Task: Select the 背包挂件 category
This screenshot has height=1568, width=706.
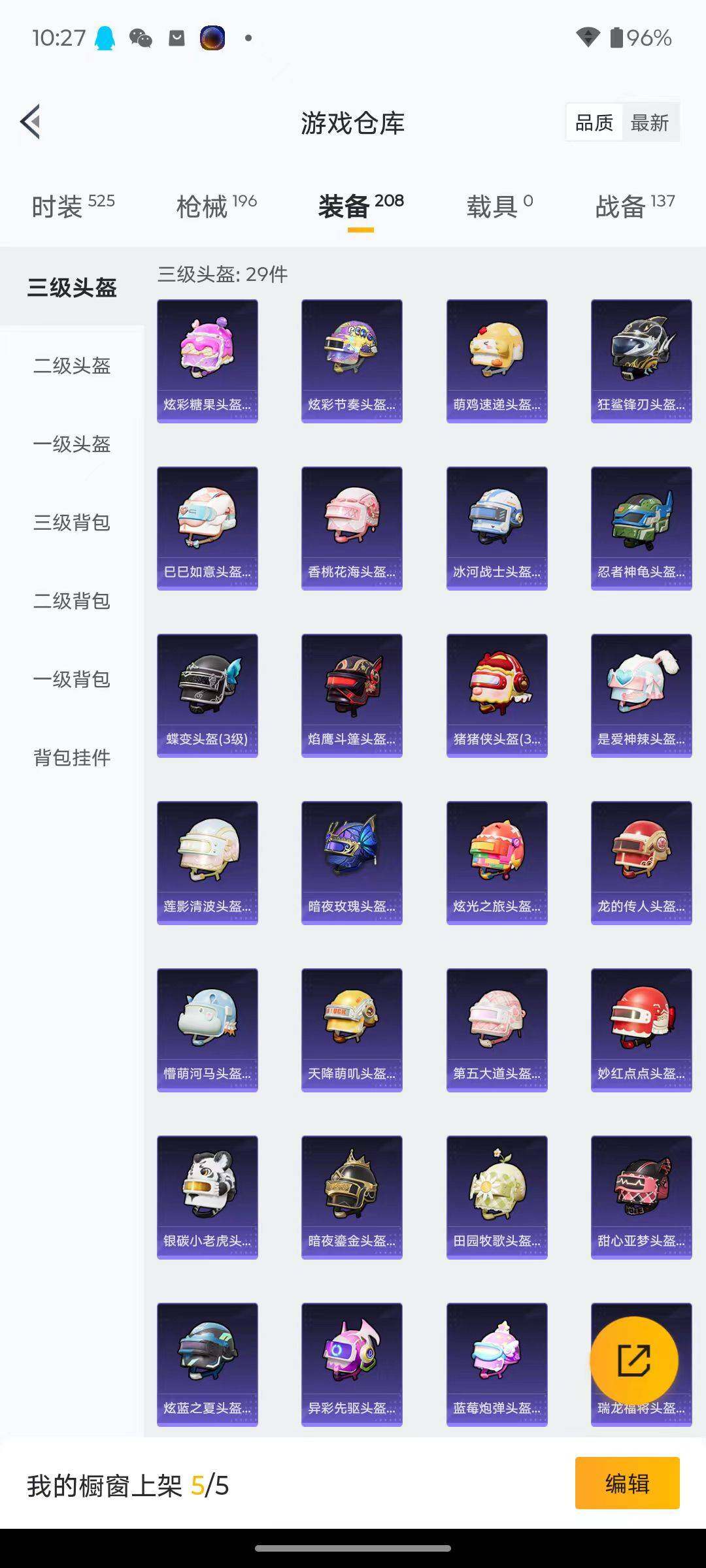Action: pos(71,758)
